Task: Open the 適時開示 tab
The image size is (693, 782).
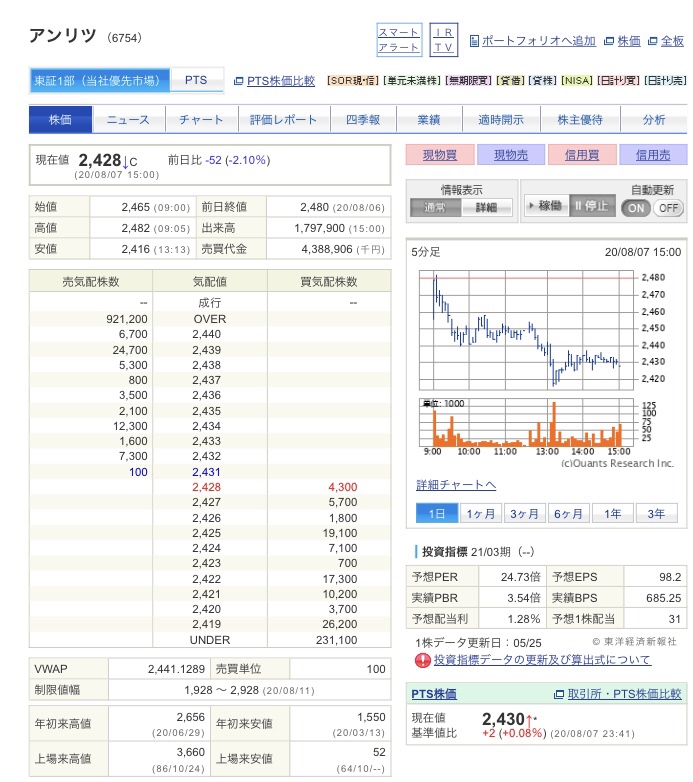Action: click(x=501, y=120)
